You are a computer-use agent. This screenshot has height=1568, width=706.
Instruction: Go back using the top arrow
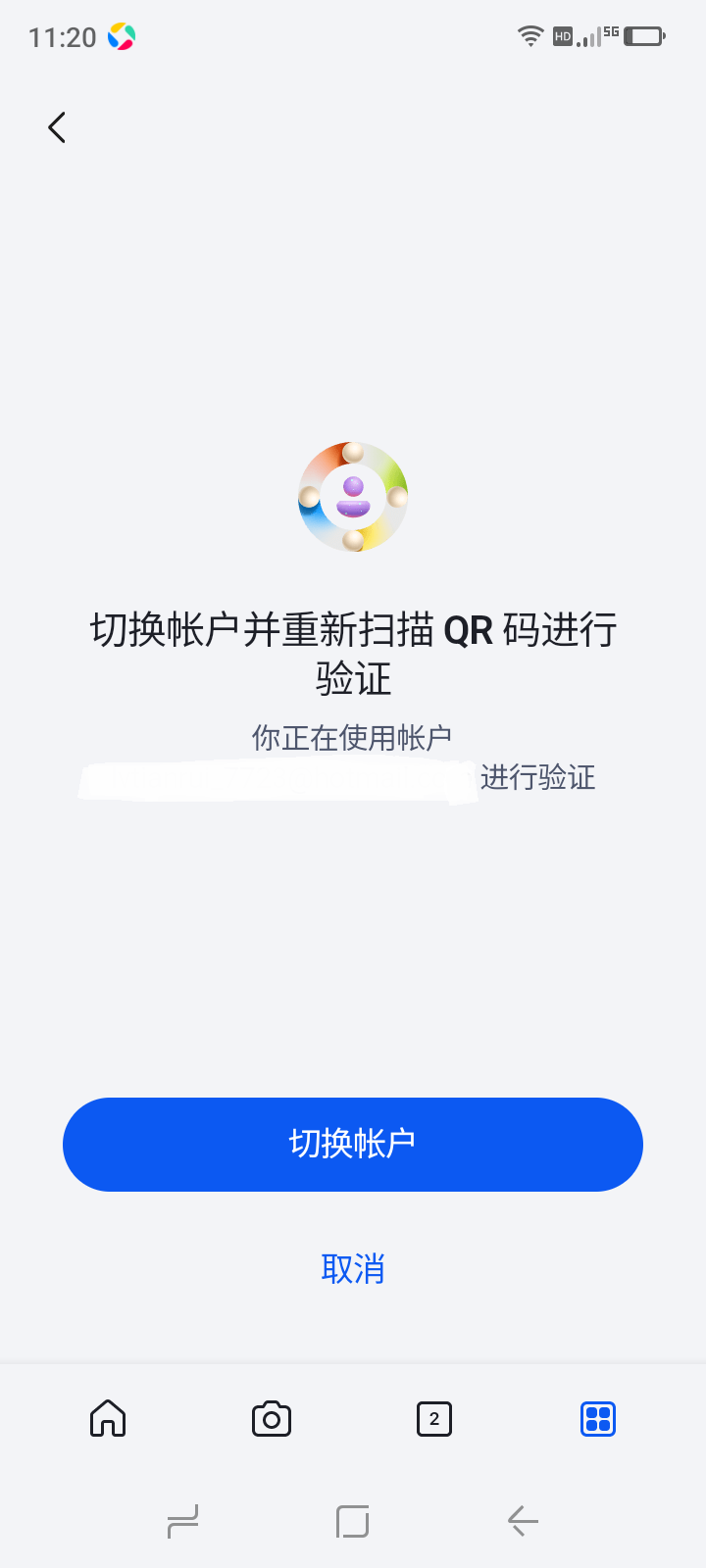[x=57, y=127]
